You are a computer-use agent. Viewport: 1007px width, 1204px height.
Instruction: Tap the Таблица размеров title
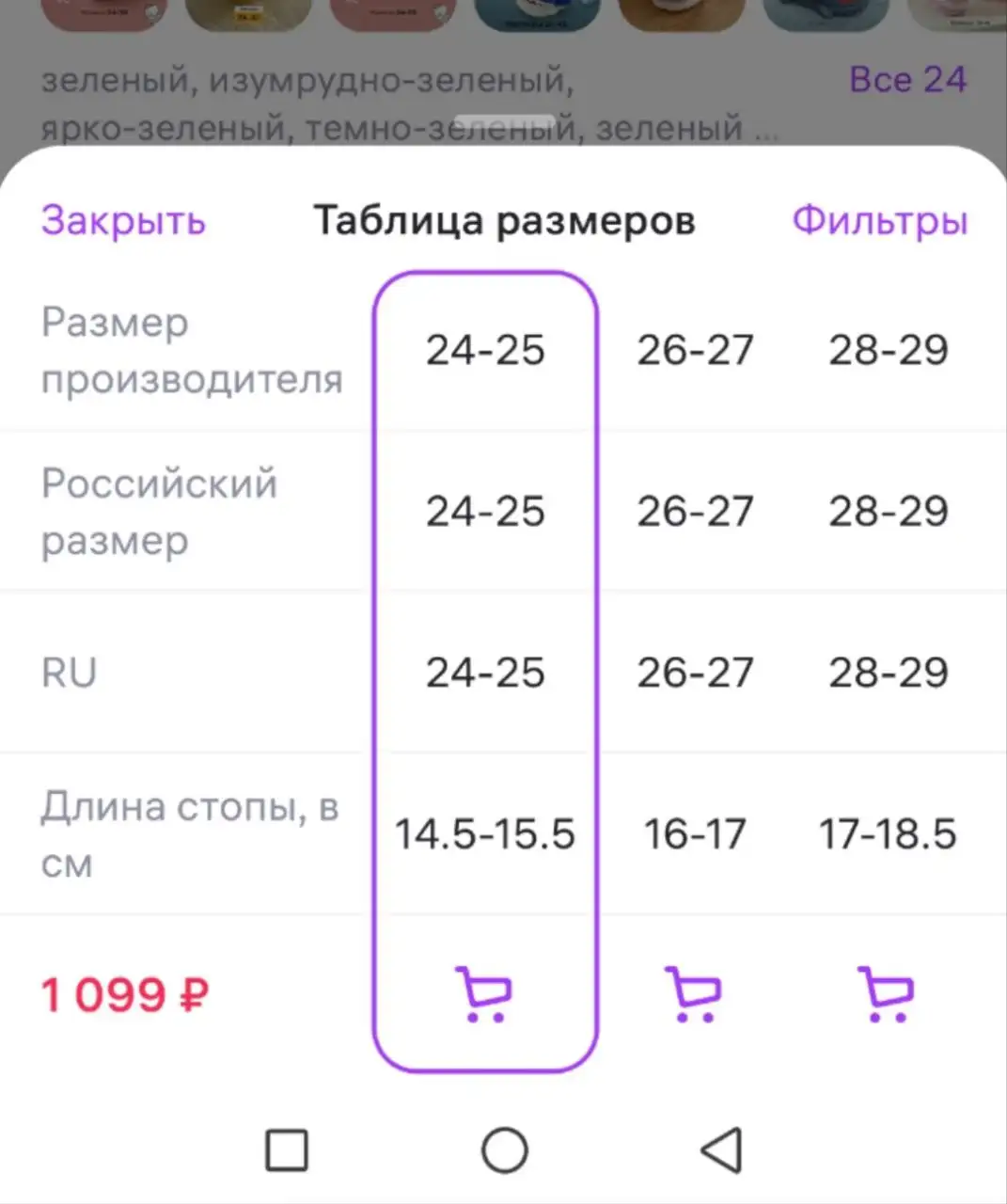point(505,220)
